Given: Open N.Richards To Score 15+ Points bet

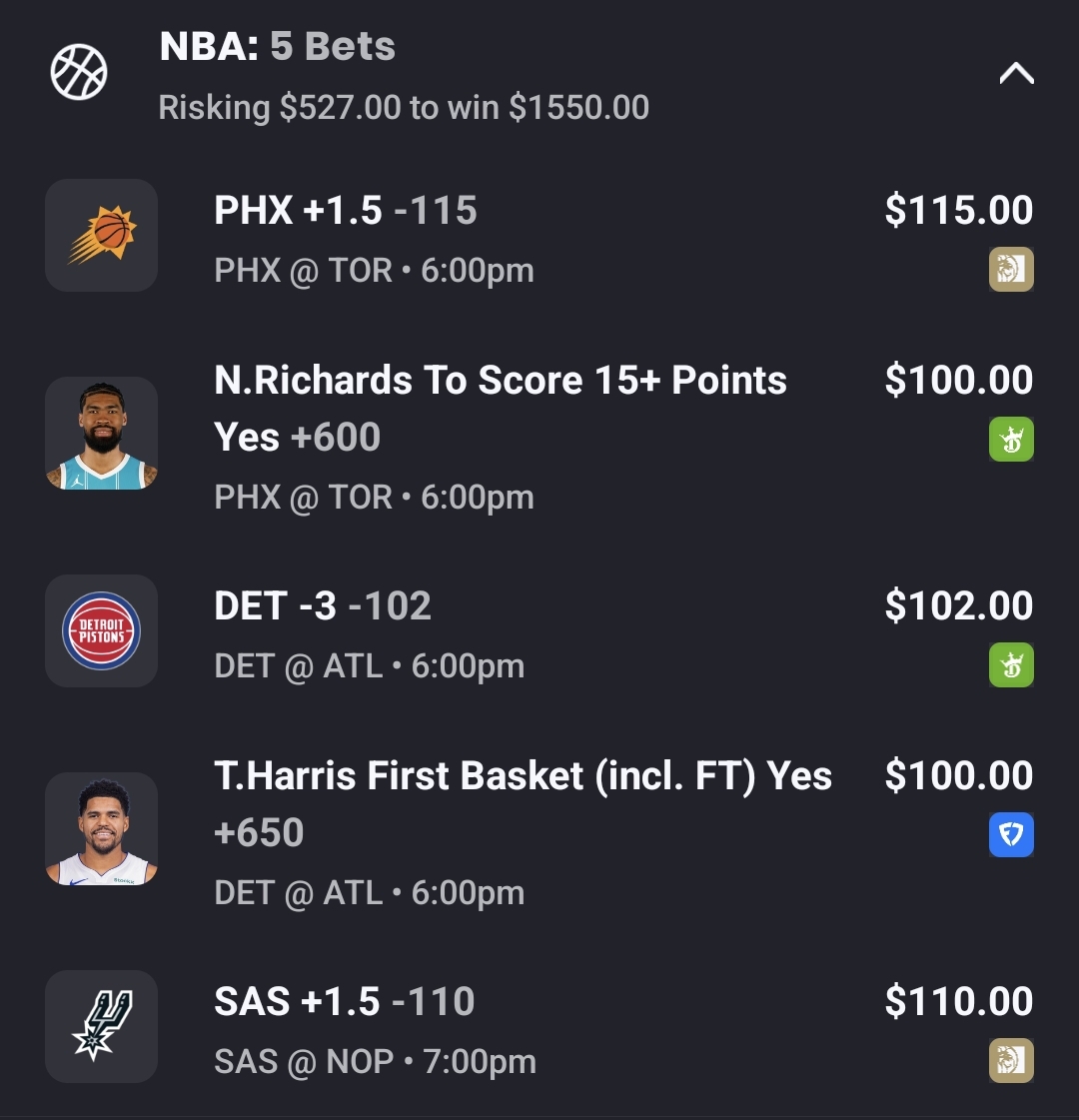Looking at the screenshot, I should (500, 381).
